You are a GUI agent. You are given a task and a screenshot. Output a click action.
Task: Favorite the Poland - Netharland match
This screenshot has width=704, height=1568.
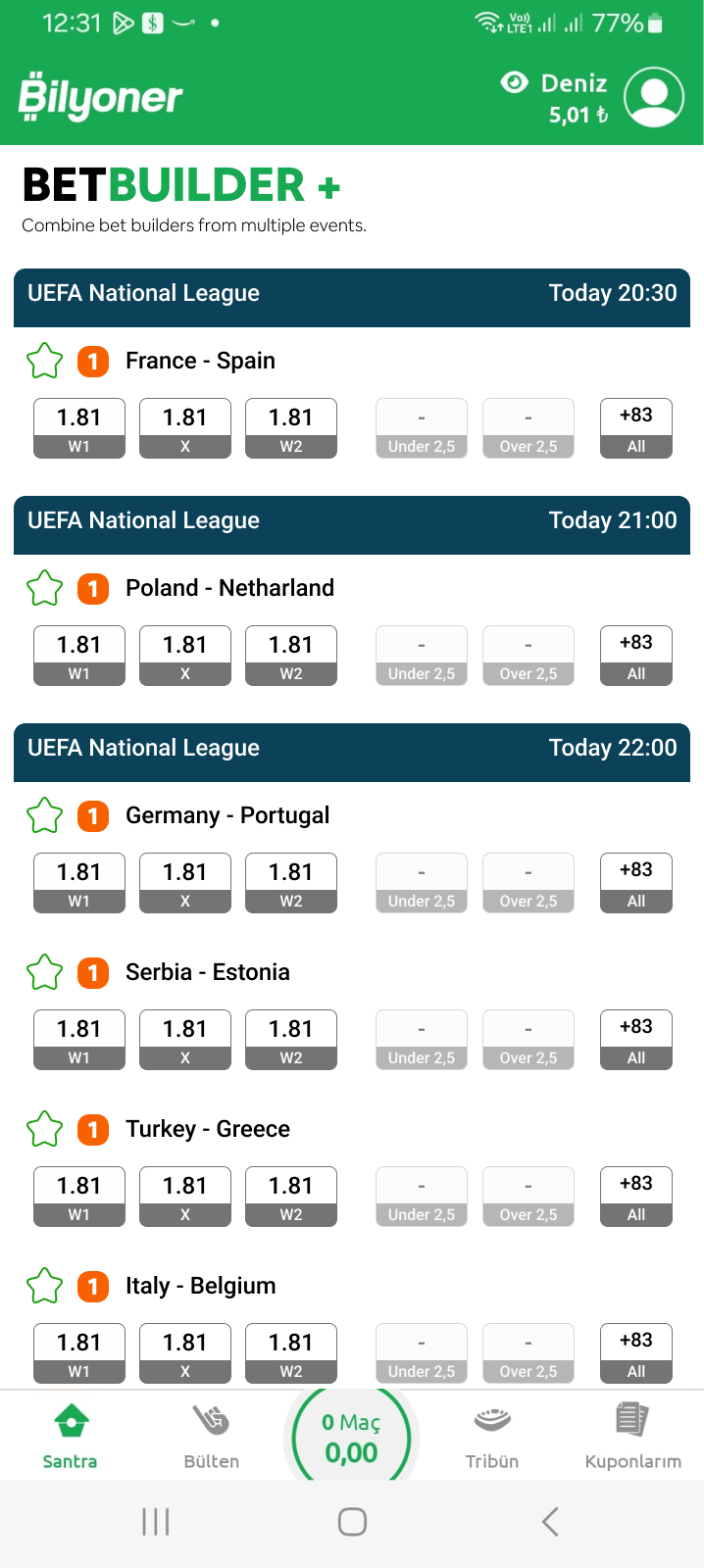tap(44, 588)
